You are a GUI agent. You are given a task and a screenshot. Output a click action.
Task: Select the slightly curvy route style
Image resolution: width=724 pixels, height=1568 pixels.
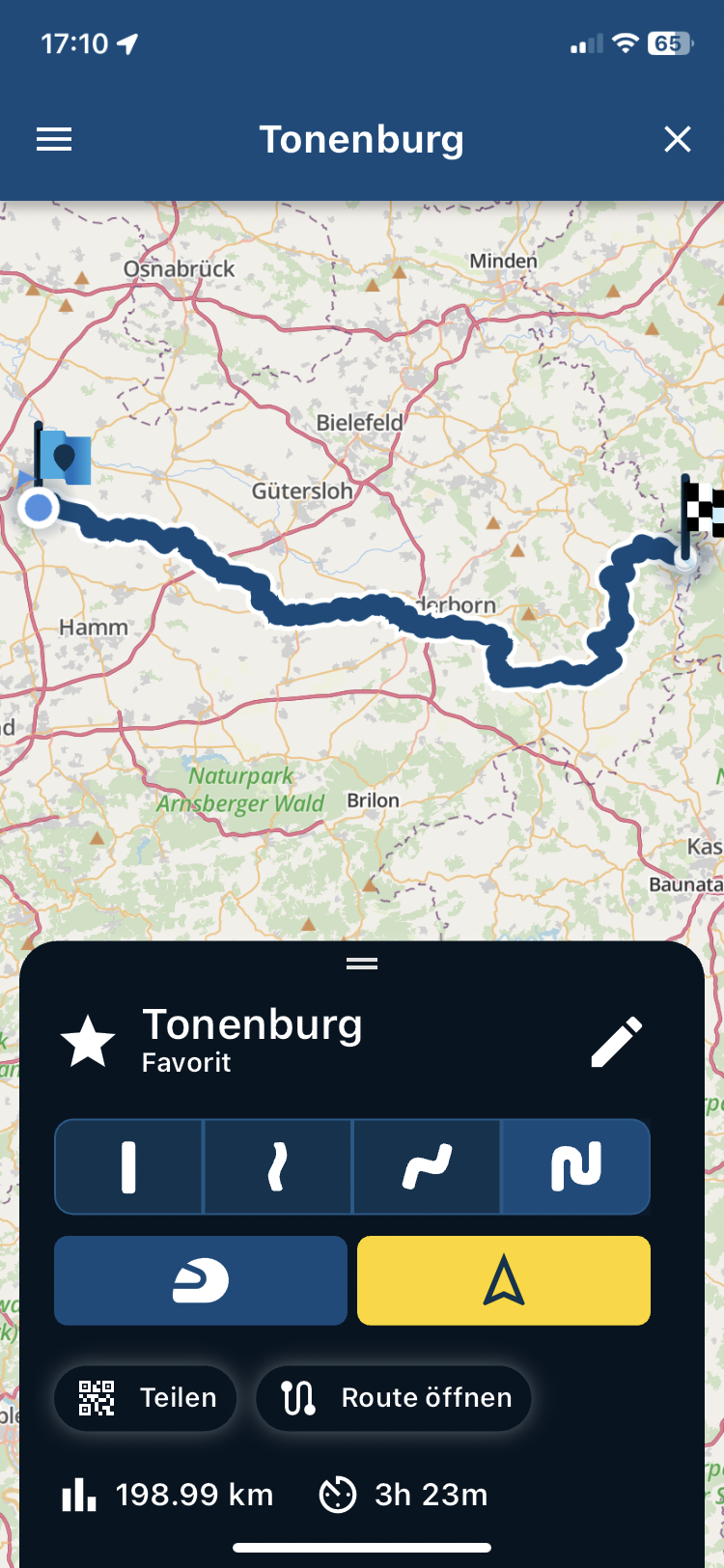[278, 1166]
